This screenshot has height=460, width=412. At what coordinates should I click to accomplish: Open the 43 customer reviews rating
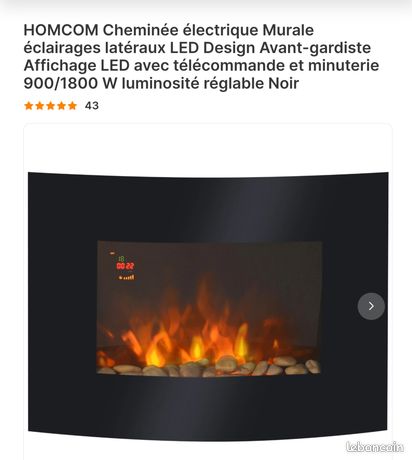[x=61, y=106]
